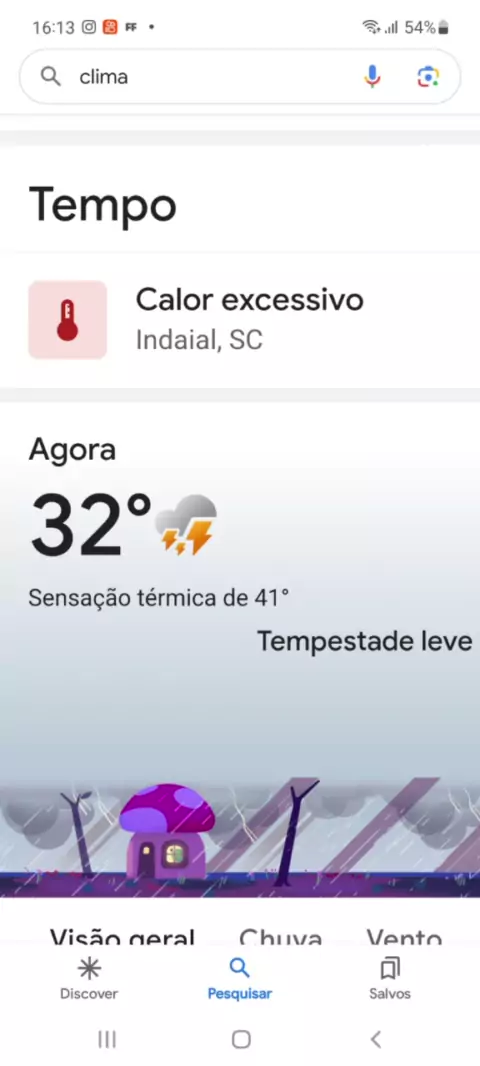Start voice search with the microphone
The width and height of the screenshot is (480, 1066).
[372, 77]
